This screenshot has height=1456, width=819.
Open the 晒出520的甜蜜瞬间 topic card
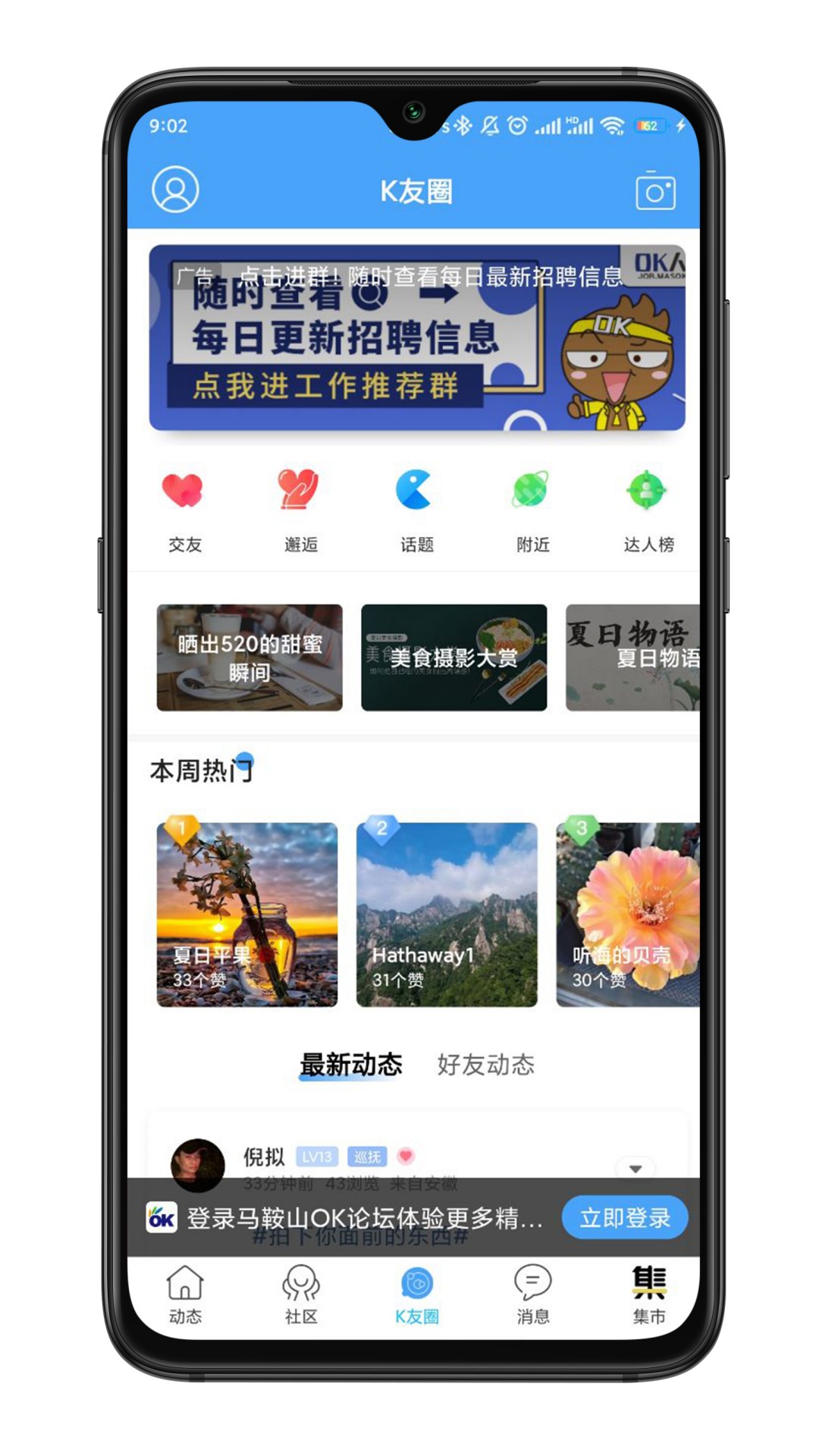pos(249,657)
